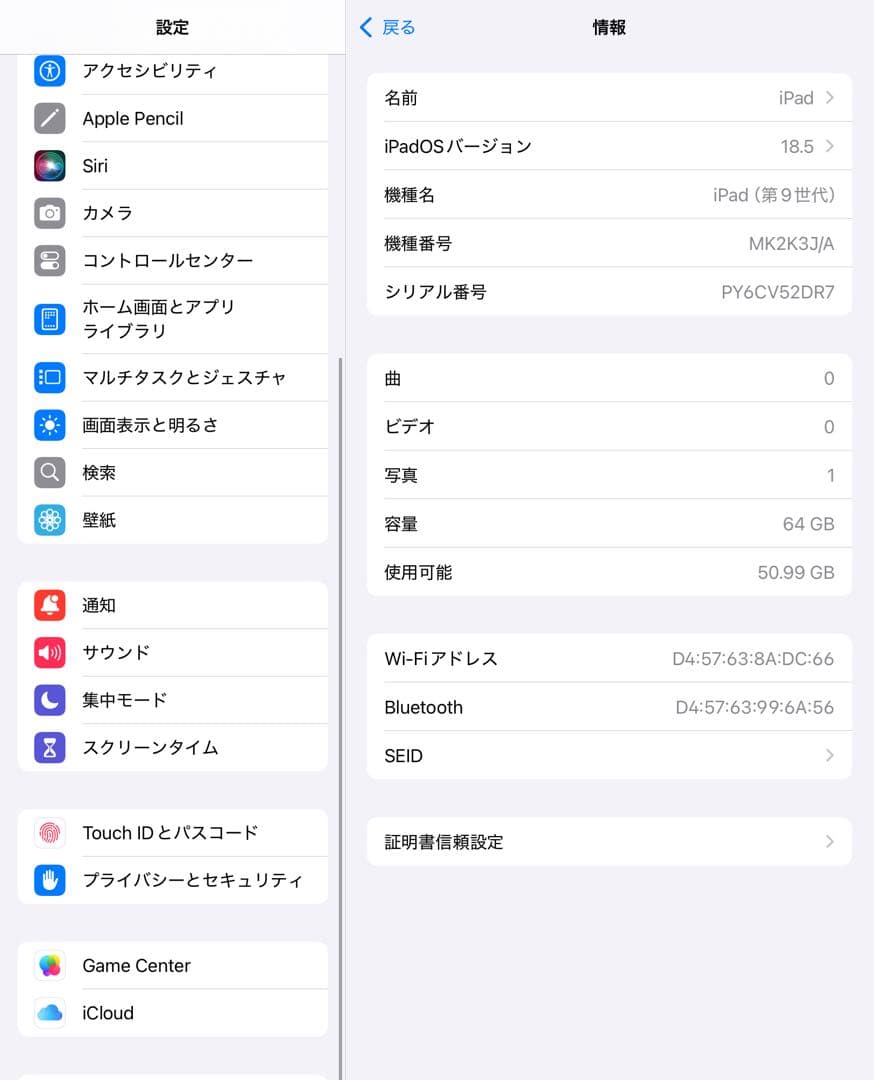Screen dimensions: 874x1080
Task: Click the 画面表示と明るさ brightness icon
Action: click(x=49, y=425)
